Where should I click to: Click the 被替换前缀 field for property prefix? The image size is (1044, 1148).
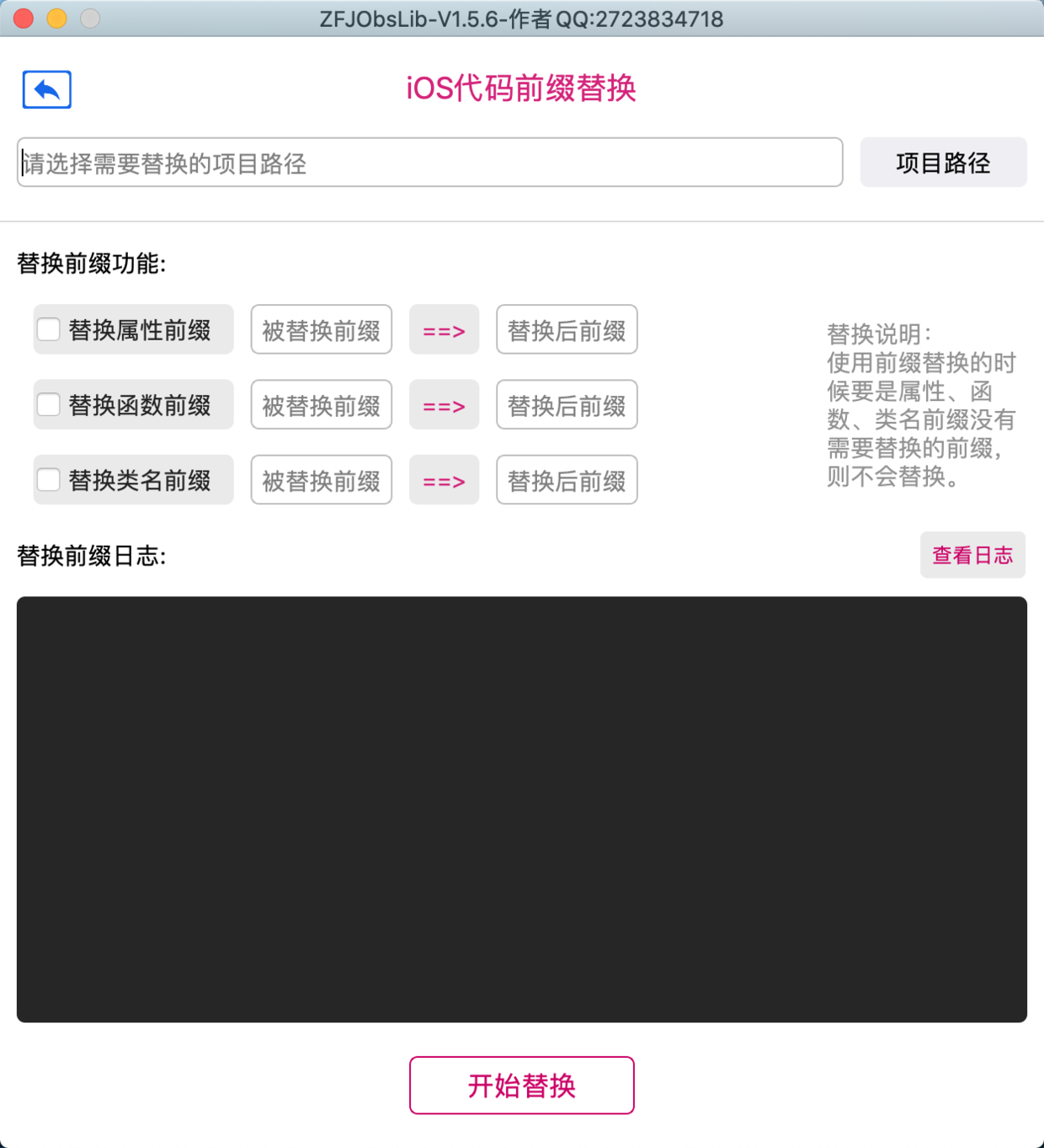pyautogui.click(x=321, y=329)
